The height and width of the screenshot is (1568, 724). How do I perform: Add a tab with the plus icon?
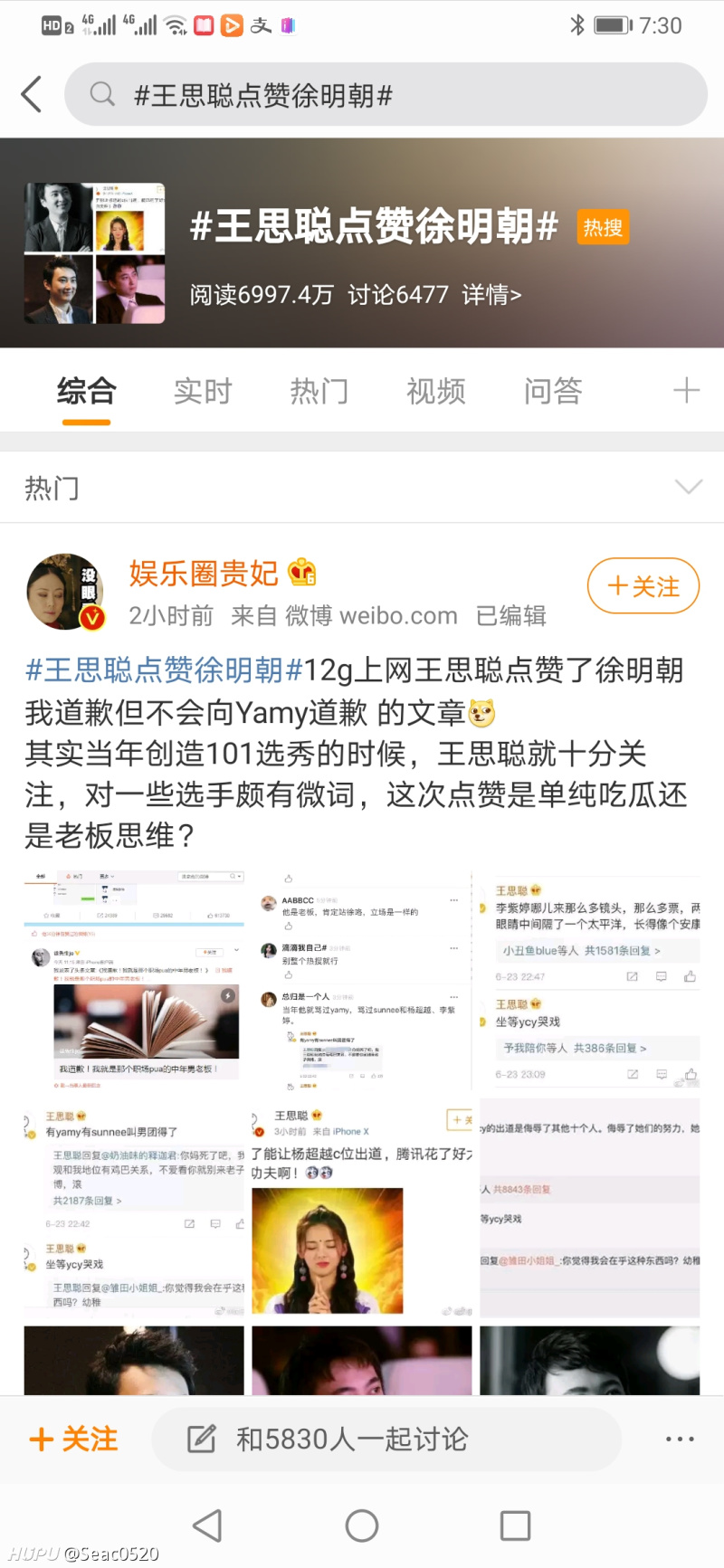(x=686, y=391)
